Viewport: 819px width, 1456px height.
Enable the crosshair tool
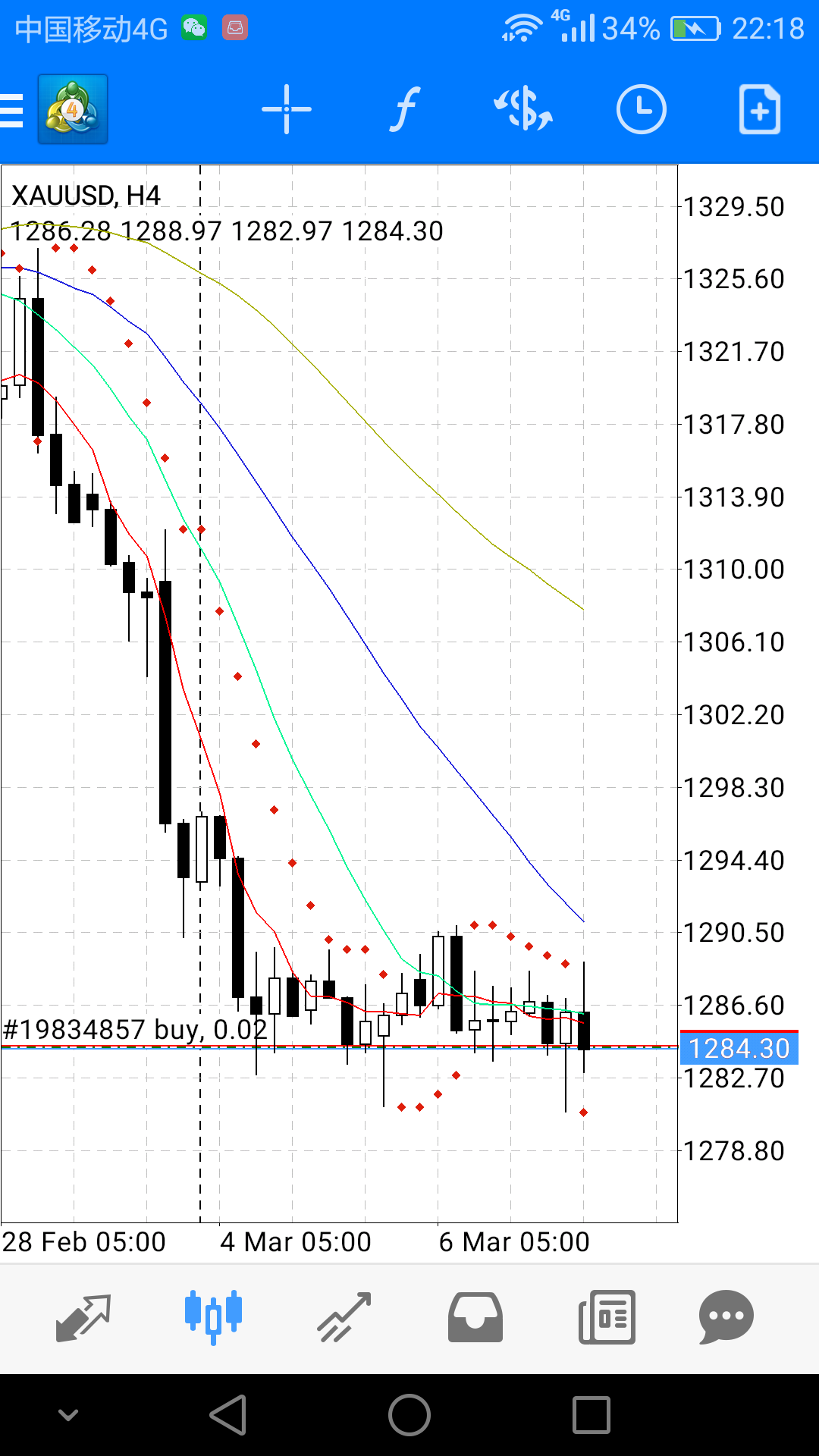(287, 110)
